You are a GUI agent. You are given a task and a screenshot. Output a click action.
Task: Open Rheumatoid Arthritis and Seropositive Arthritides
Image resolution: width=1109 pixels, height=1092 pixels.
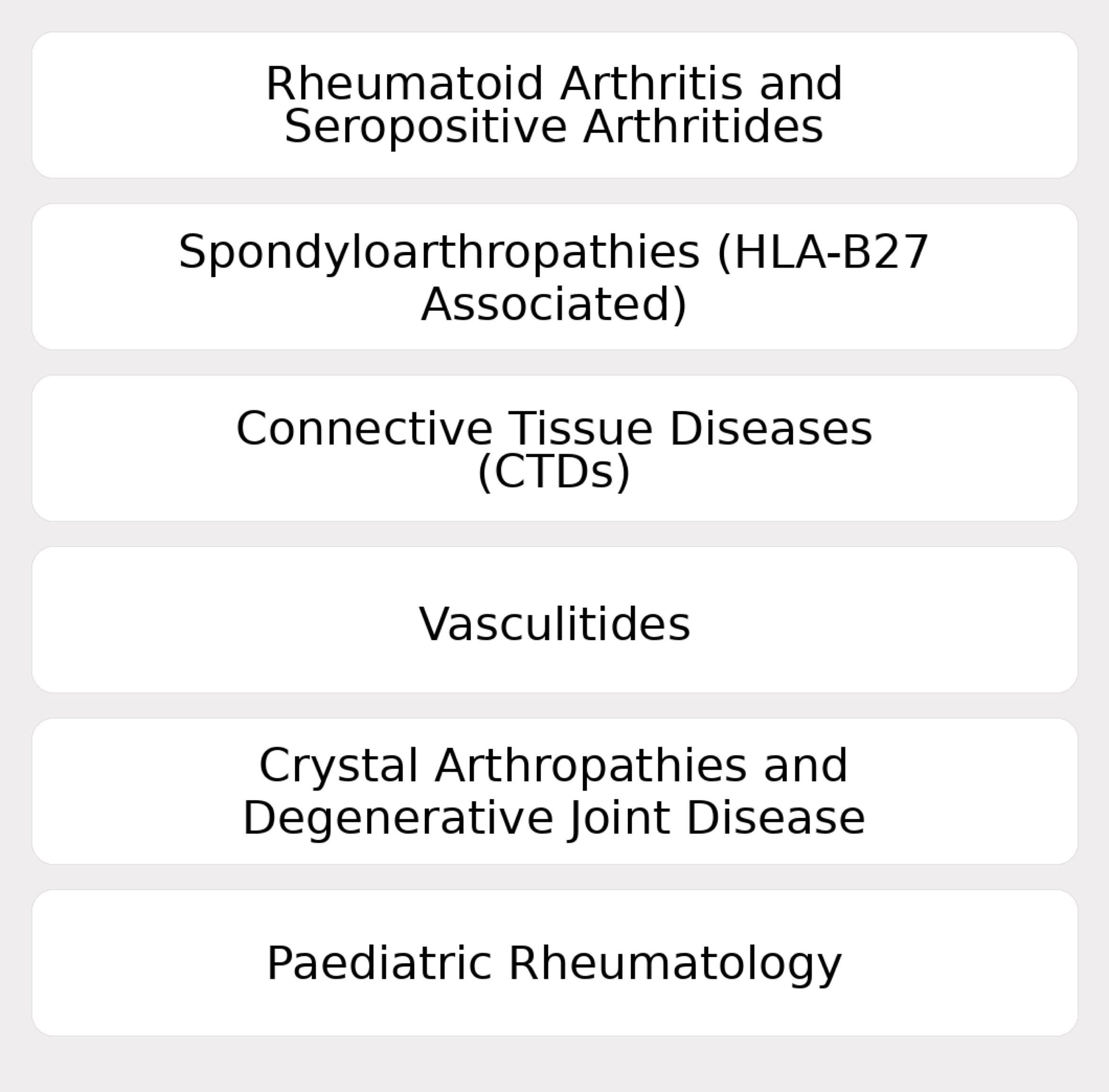tap(554, 105)
